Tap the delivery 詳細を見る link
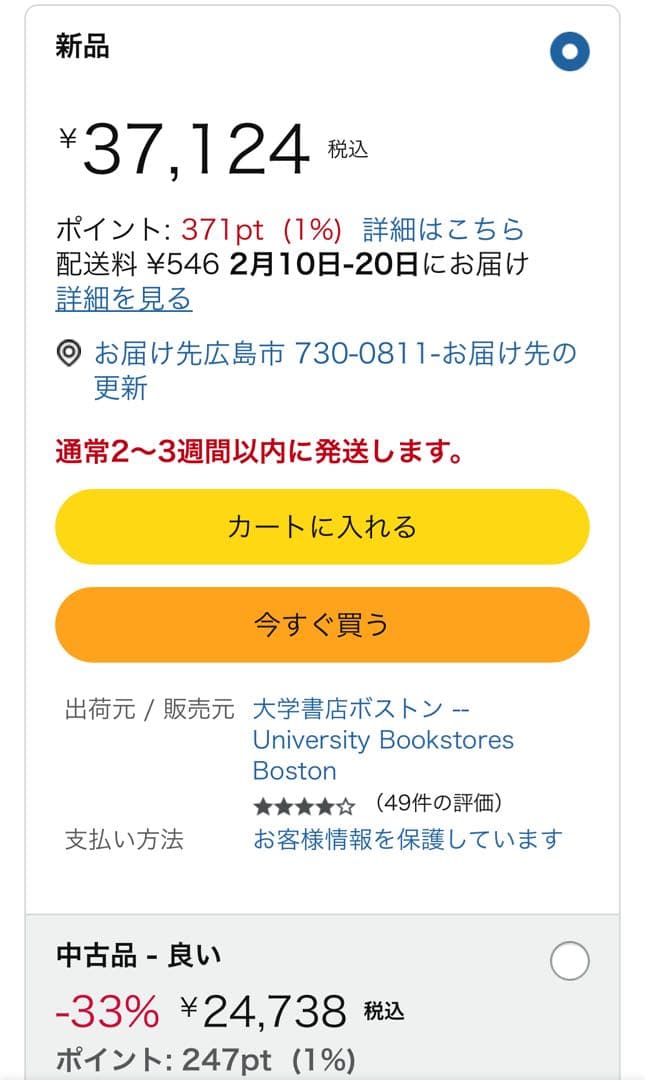Screen dimensions: 645x1080 pyautogui.click(x=124, y=298)
